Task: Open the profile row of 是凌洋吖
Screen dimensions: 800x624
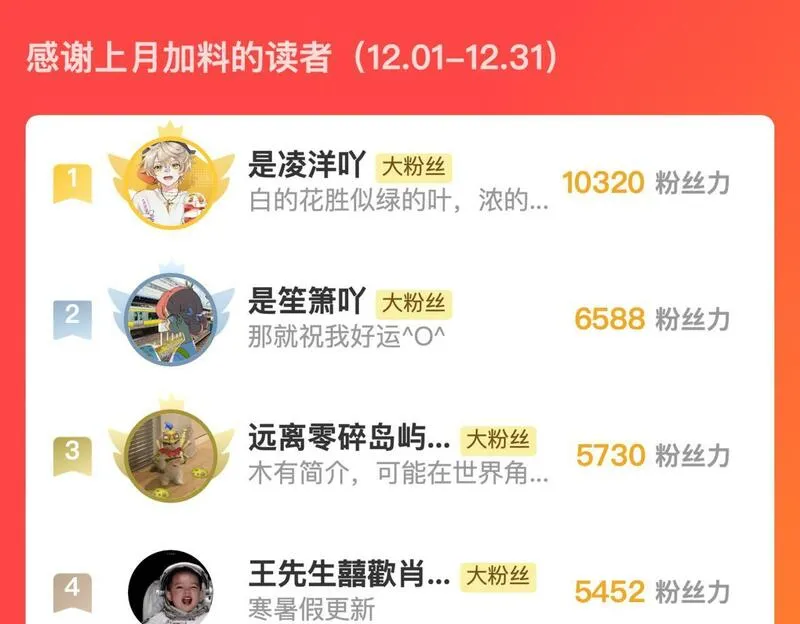Action: tap(400, 183)
